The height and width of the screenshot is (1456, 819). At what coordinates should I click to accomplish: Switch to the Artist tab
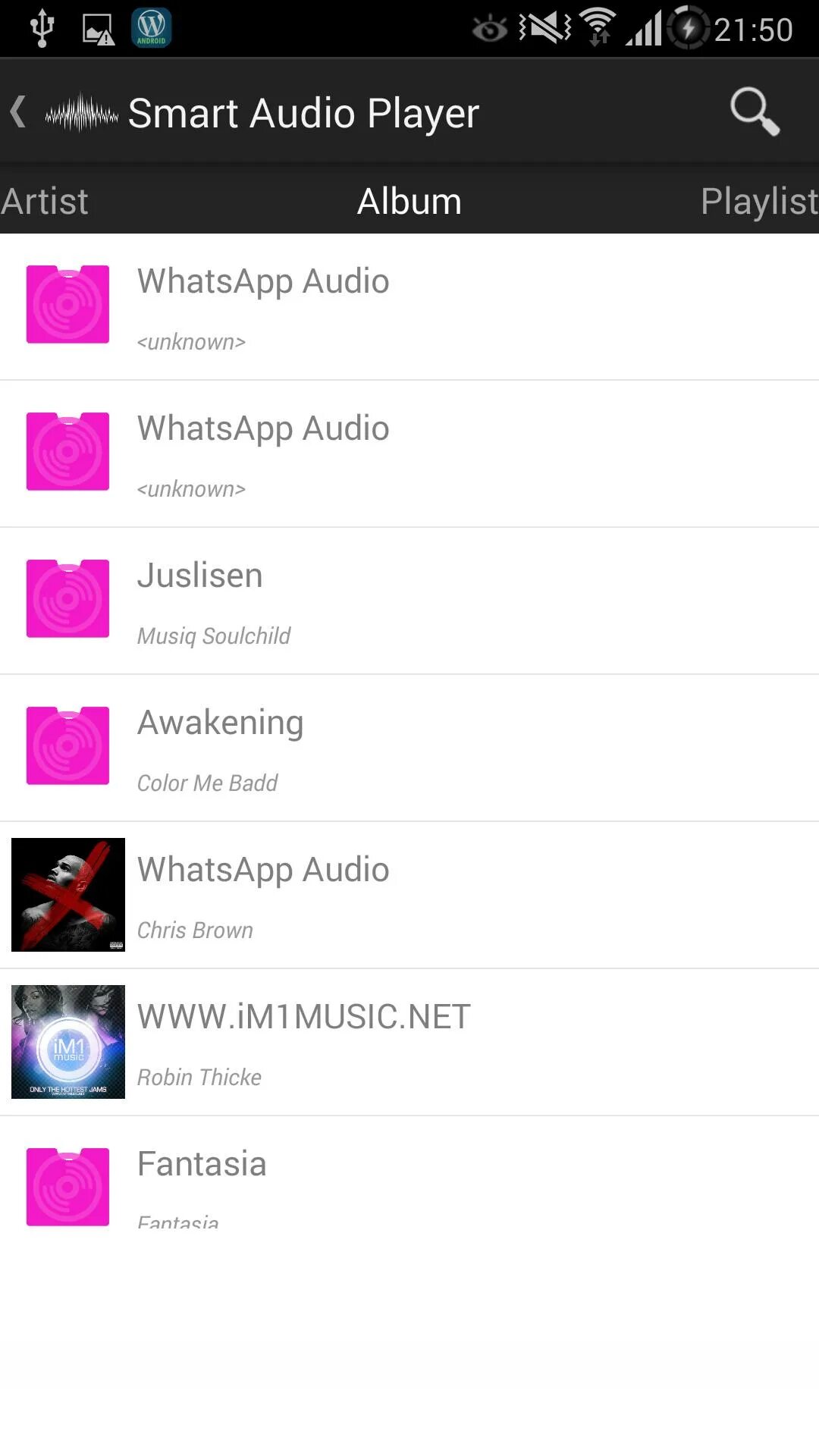pos(44,200)
